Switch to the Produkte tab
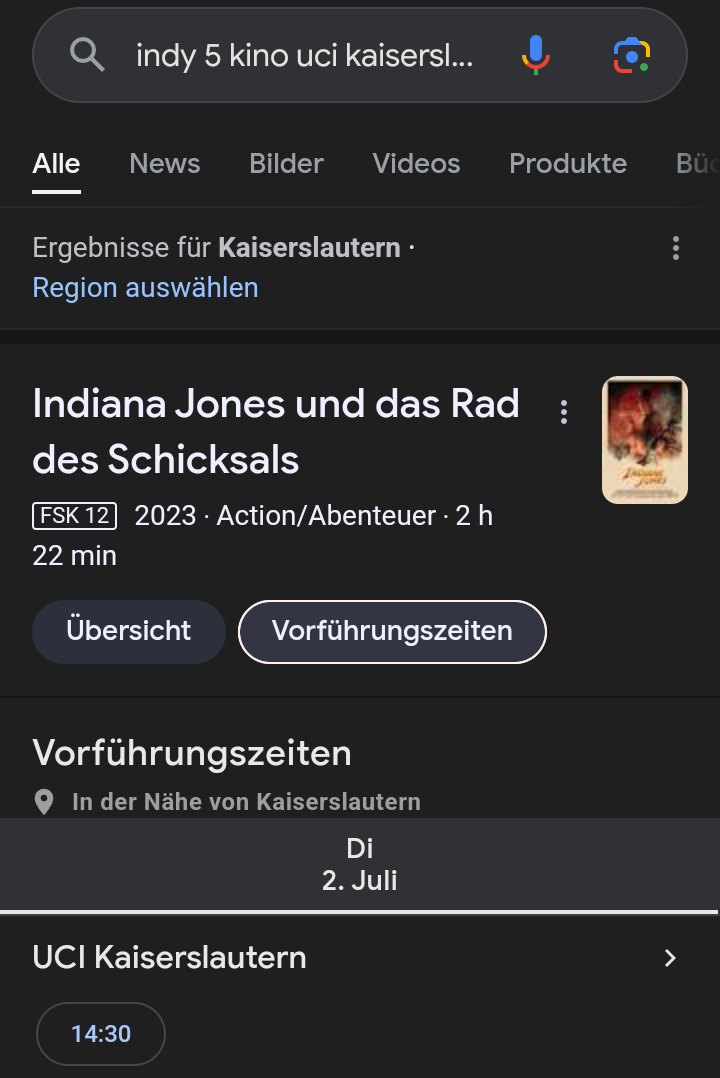The image size is (720, 1078). coord(568,164)
